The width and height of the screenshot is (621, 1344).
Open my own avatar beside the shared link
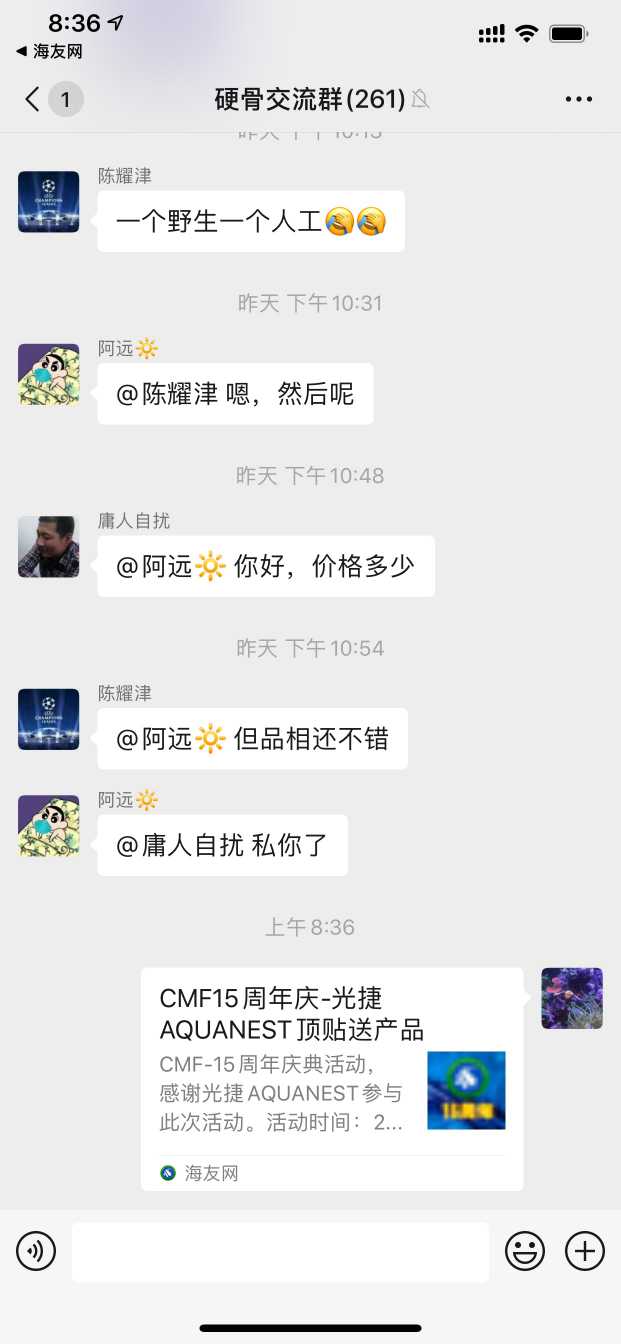[x=571, y=998]
